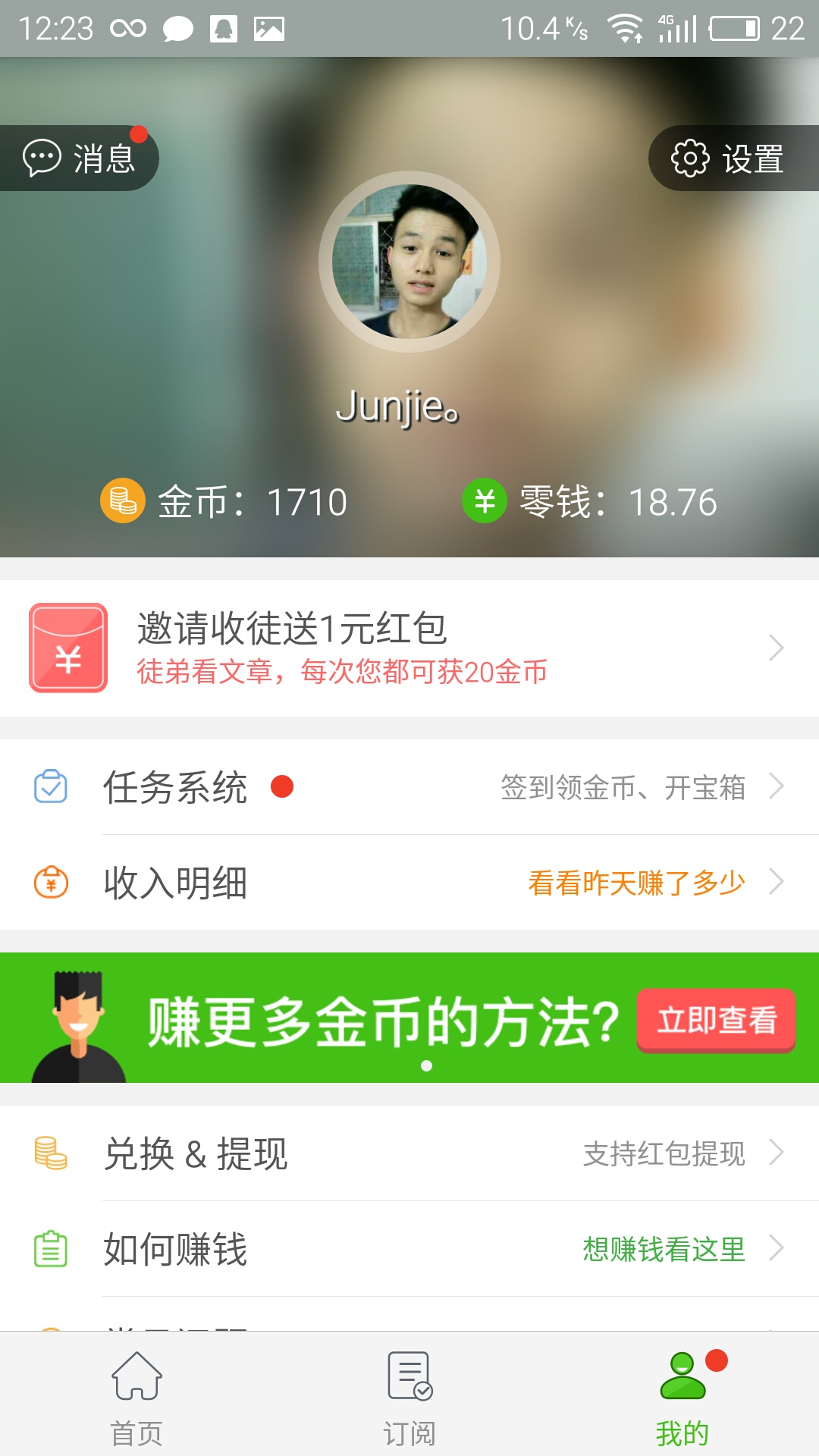Open the 零钱 cash balance
The width and height of the screenshot is (819, 1456).
590,501
